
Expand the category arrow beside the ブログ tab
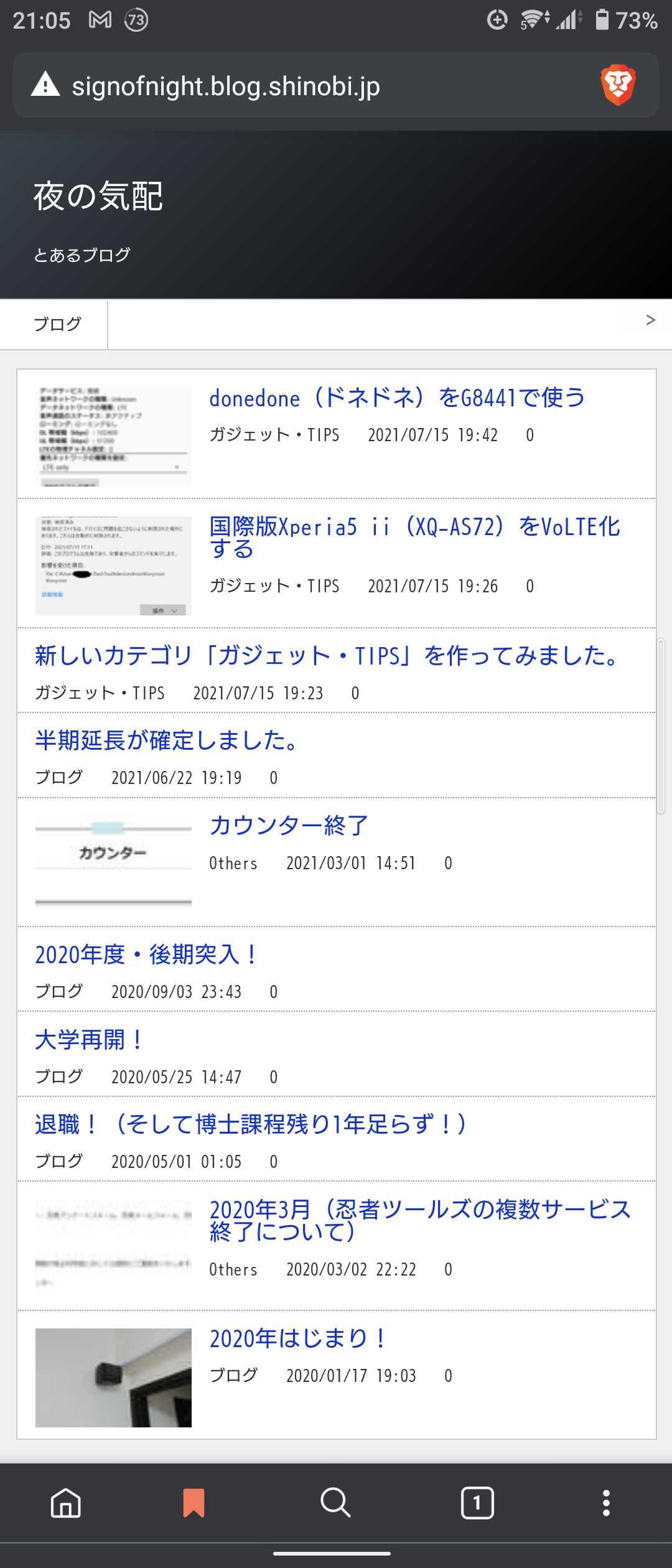pyautogui.click(x=650, y=320)
